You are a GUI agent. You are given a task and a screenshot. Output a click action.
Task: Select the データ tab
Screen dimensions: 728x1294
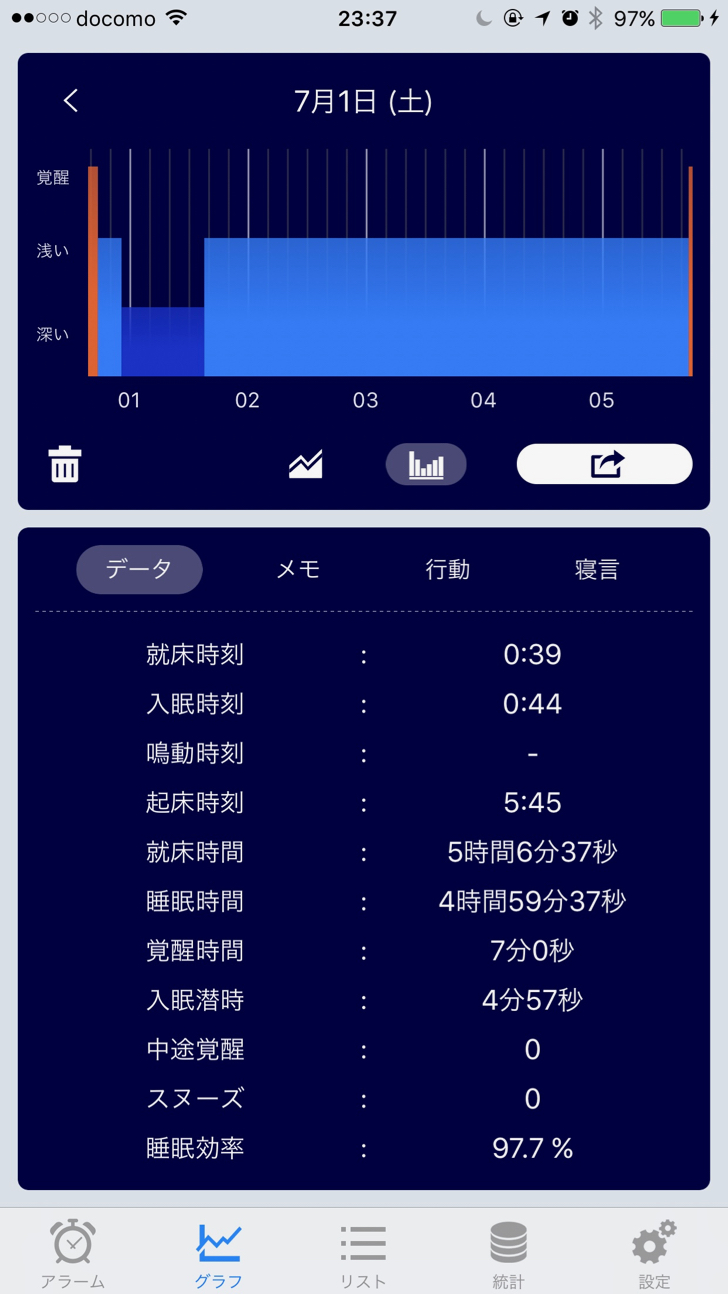click(139, 569)
